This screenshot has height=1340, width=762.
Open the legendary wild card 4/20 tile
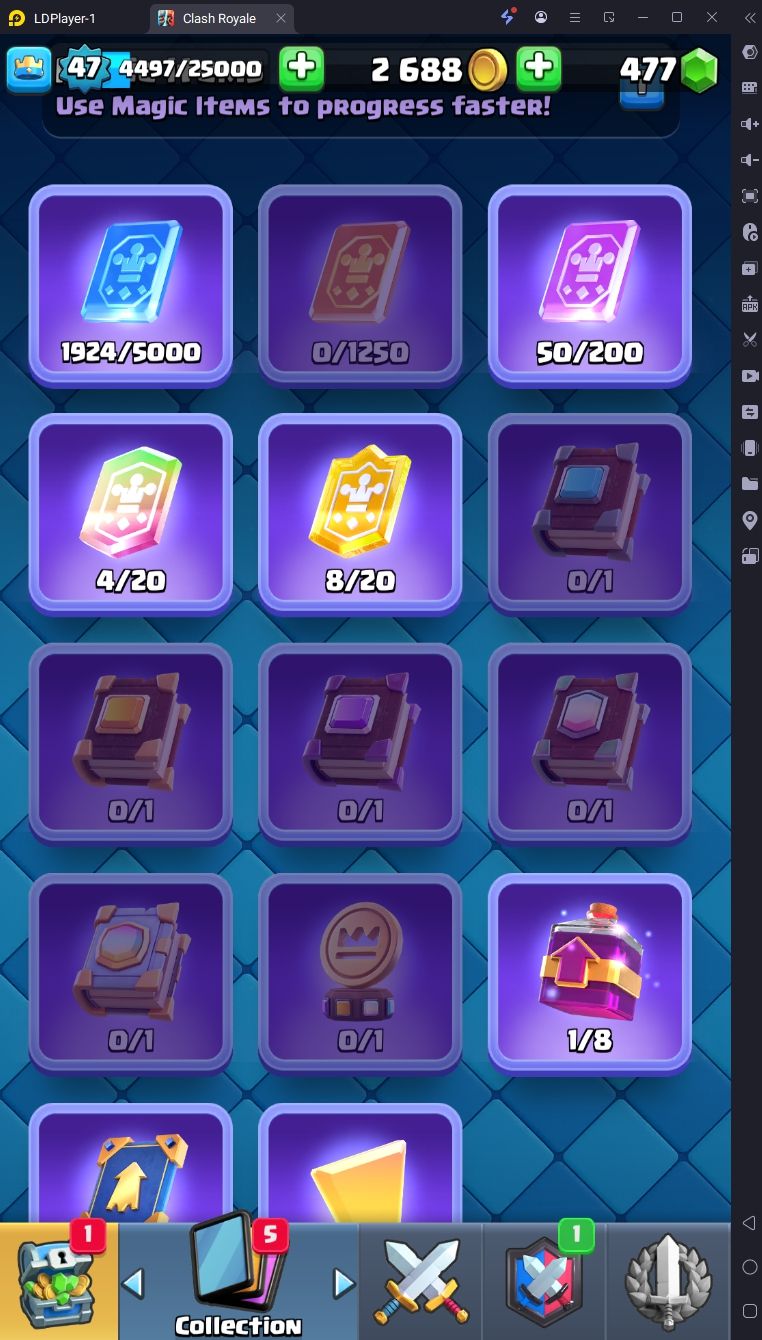coord(130,513)
